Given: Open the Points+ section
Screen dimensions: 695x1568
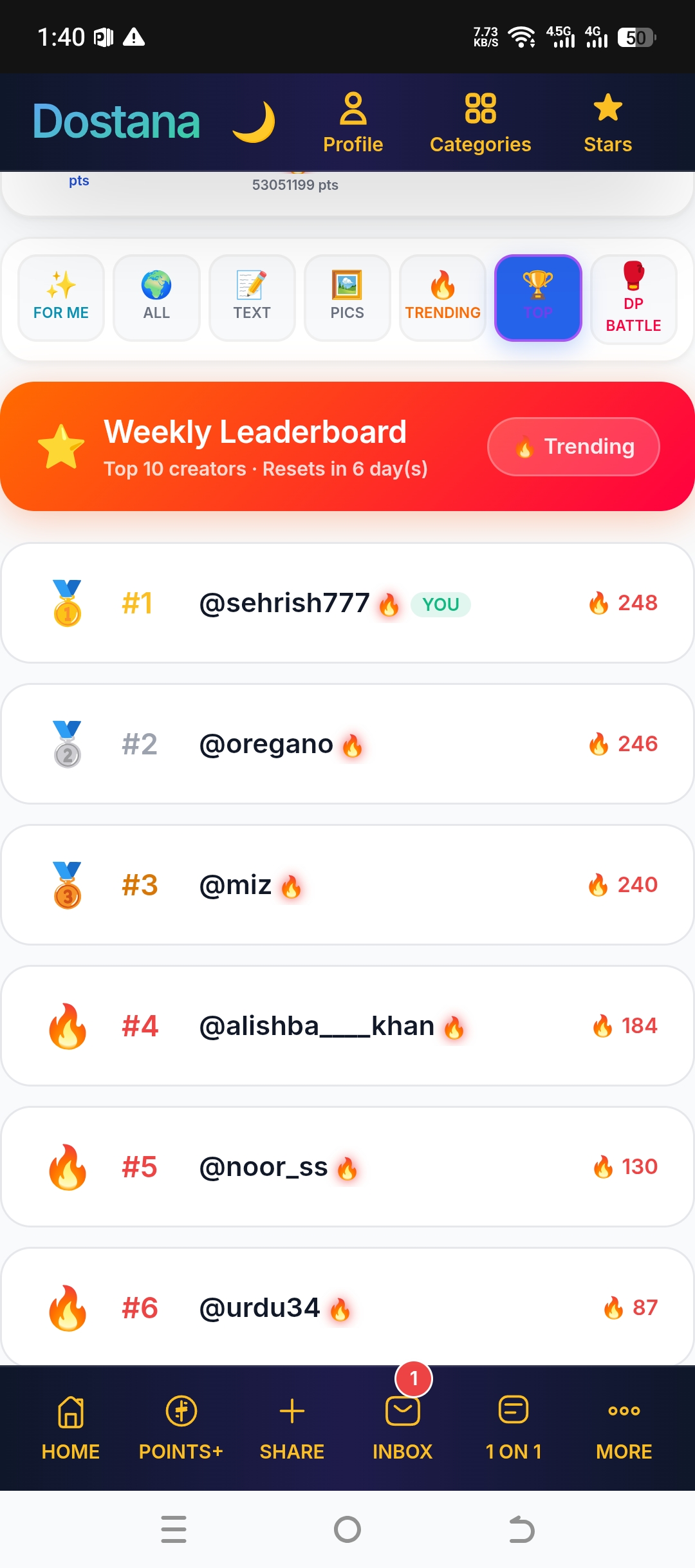Looking at the screenshot, I should point(181,1428).
